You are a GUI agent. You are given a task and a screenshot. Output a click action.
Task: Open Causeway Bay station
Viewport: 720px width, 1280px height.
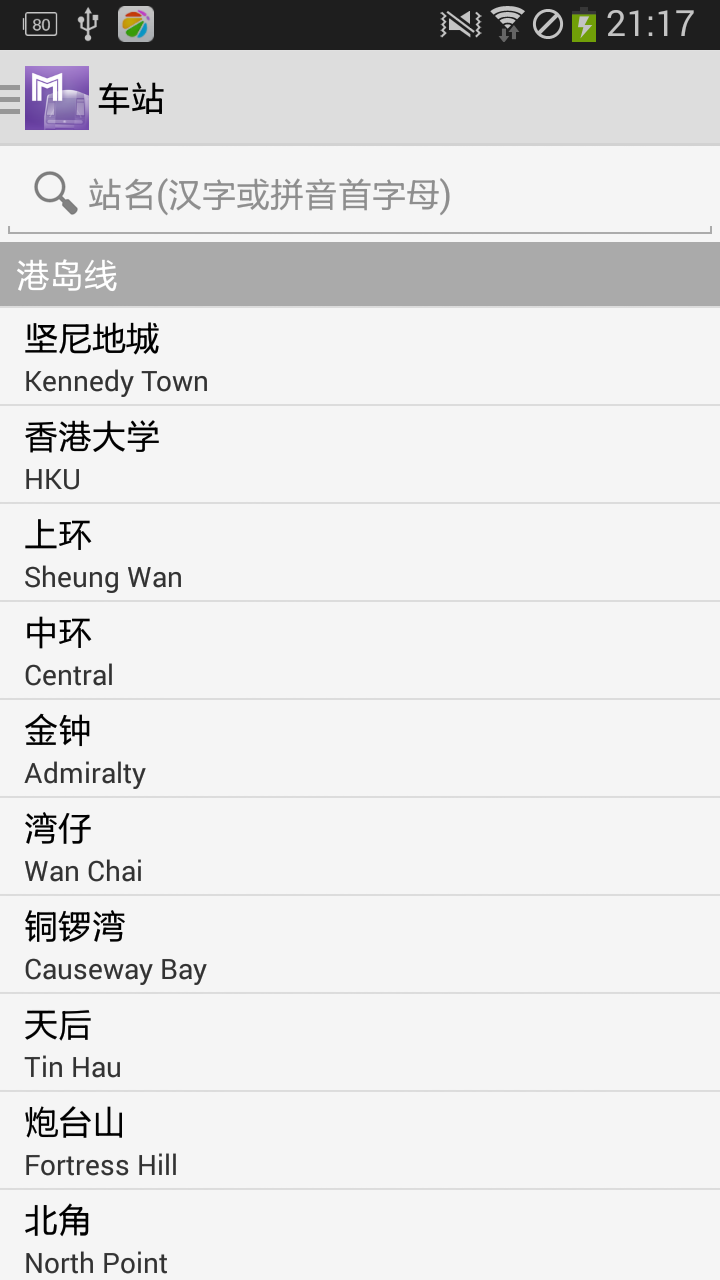(360, 945)
